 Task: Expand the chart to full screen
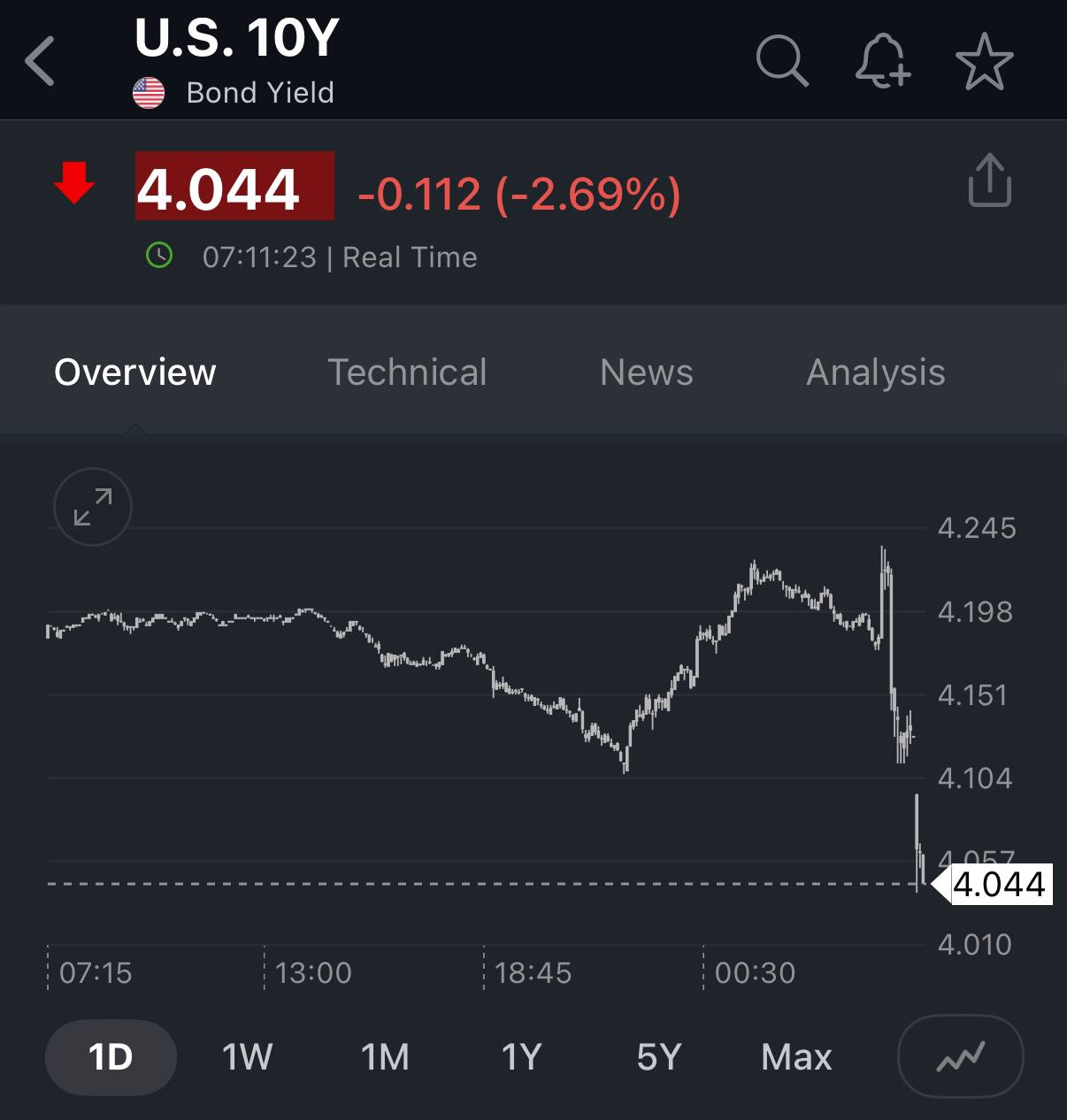[x=93, y=507]
